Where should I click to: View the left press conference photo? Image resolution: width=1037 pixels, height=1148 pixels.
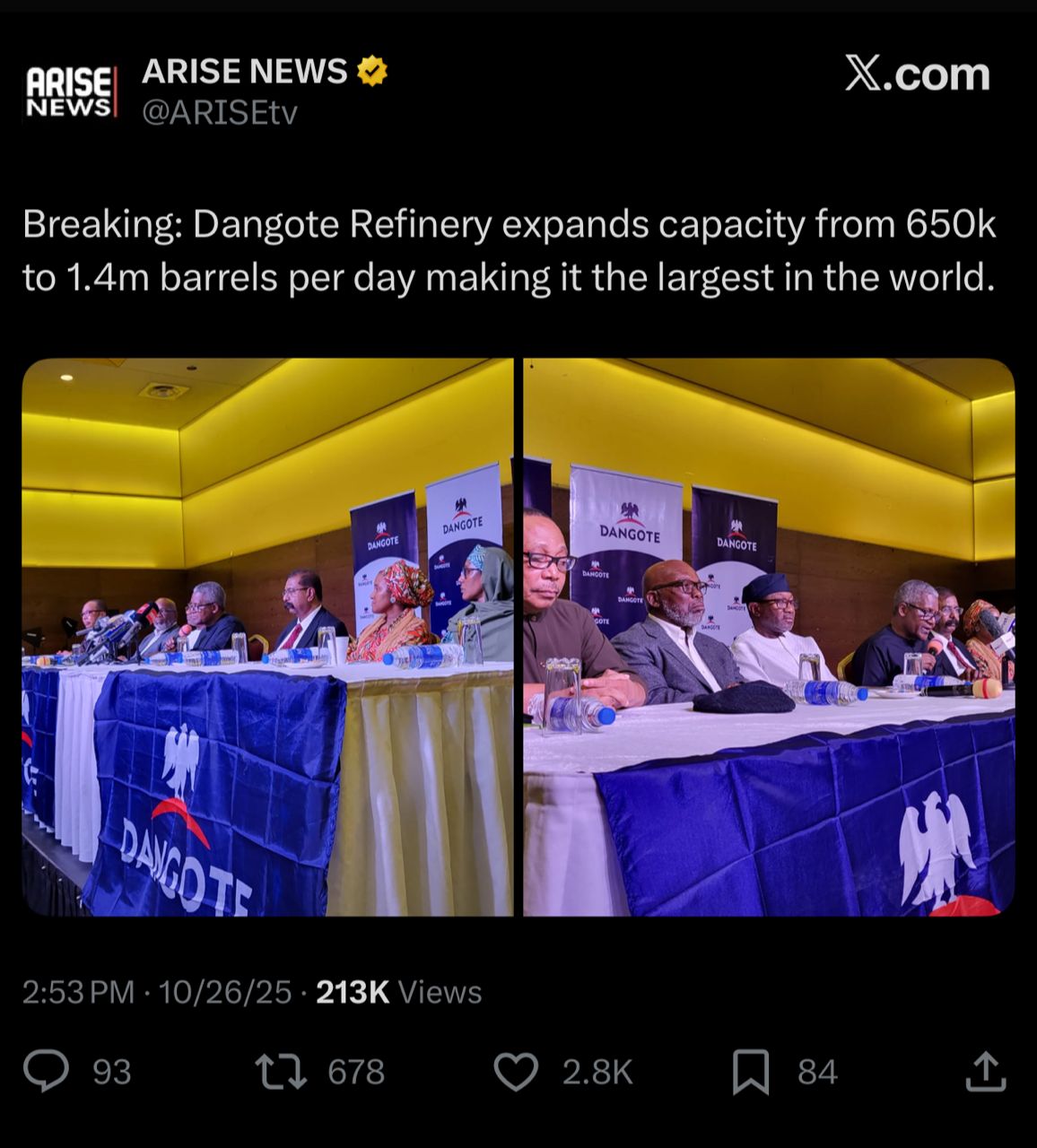[267, 637]
